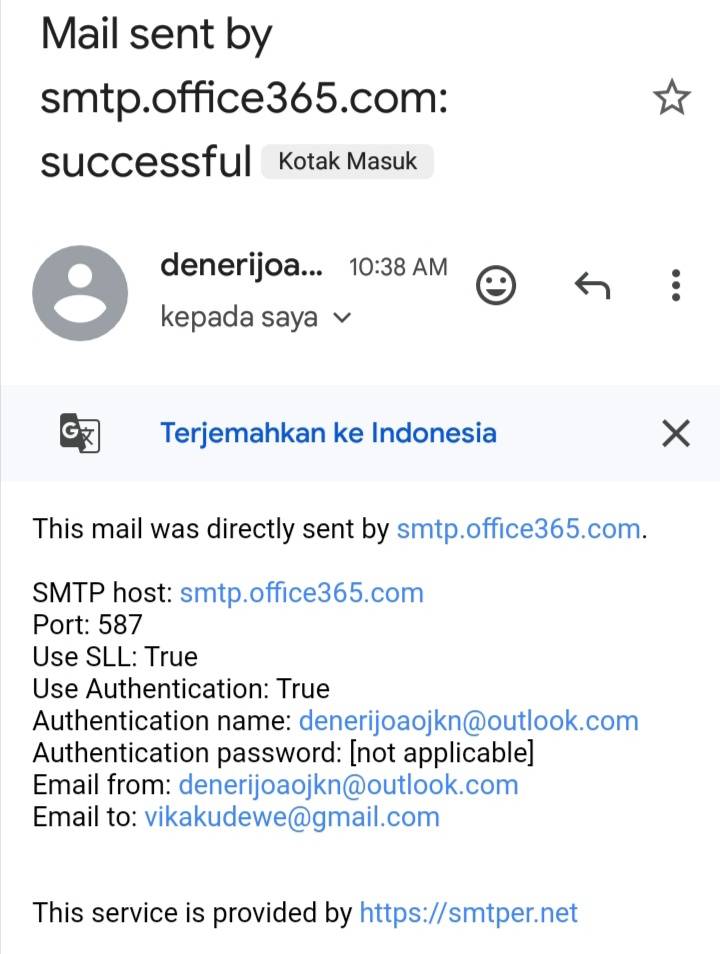
Task: Open the message overflow menu
Action: [676, 286]
